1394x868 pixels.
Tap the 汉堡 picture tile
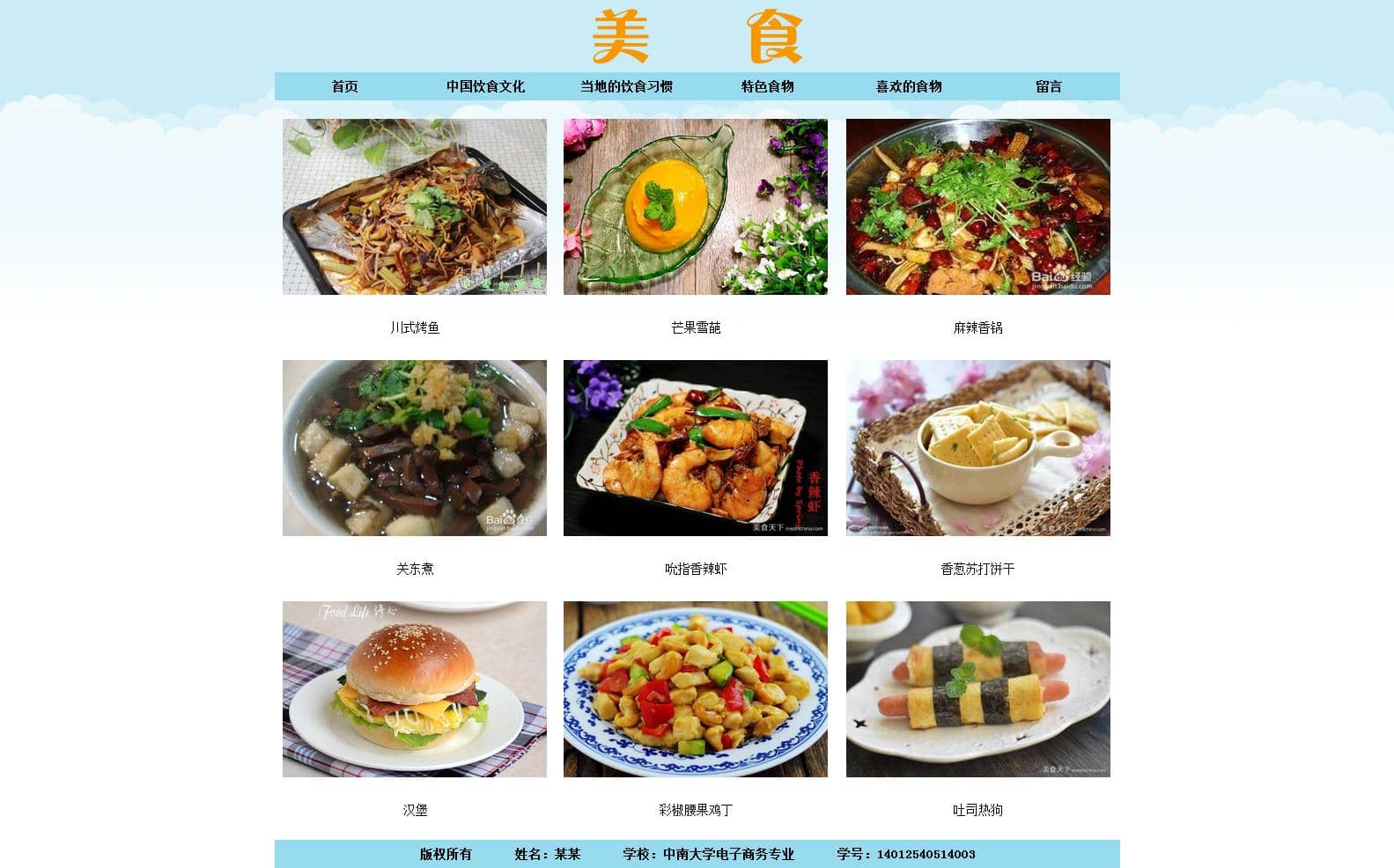pyautogui.click(x=415, y=689)
